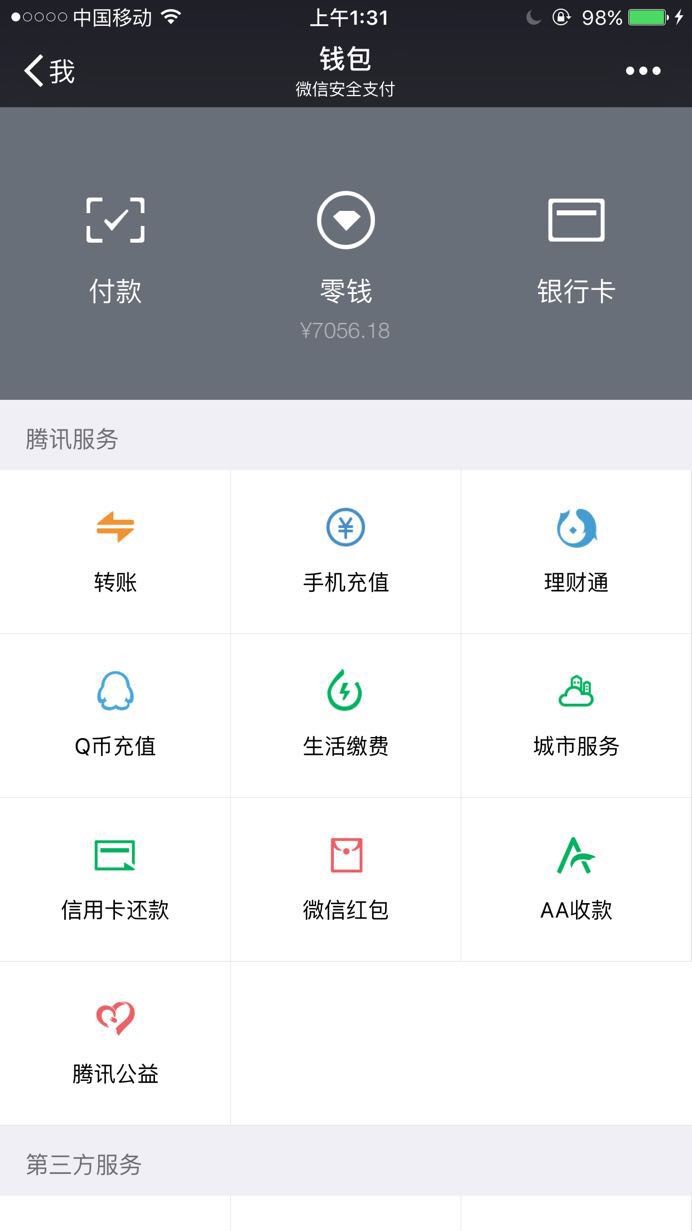The height and width of the screenshot is (1231, 692).
Task: Open 腾讯公益 charity service
Action: click(115, 1043)
